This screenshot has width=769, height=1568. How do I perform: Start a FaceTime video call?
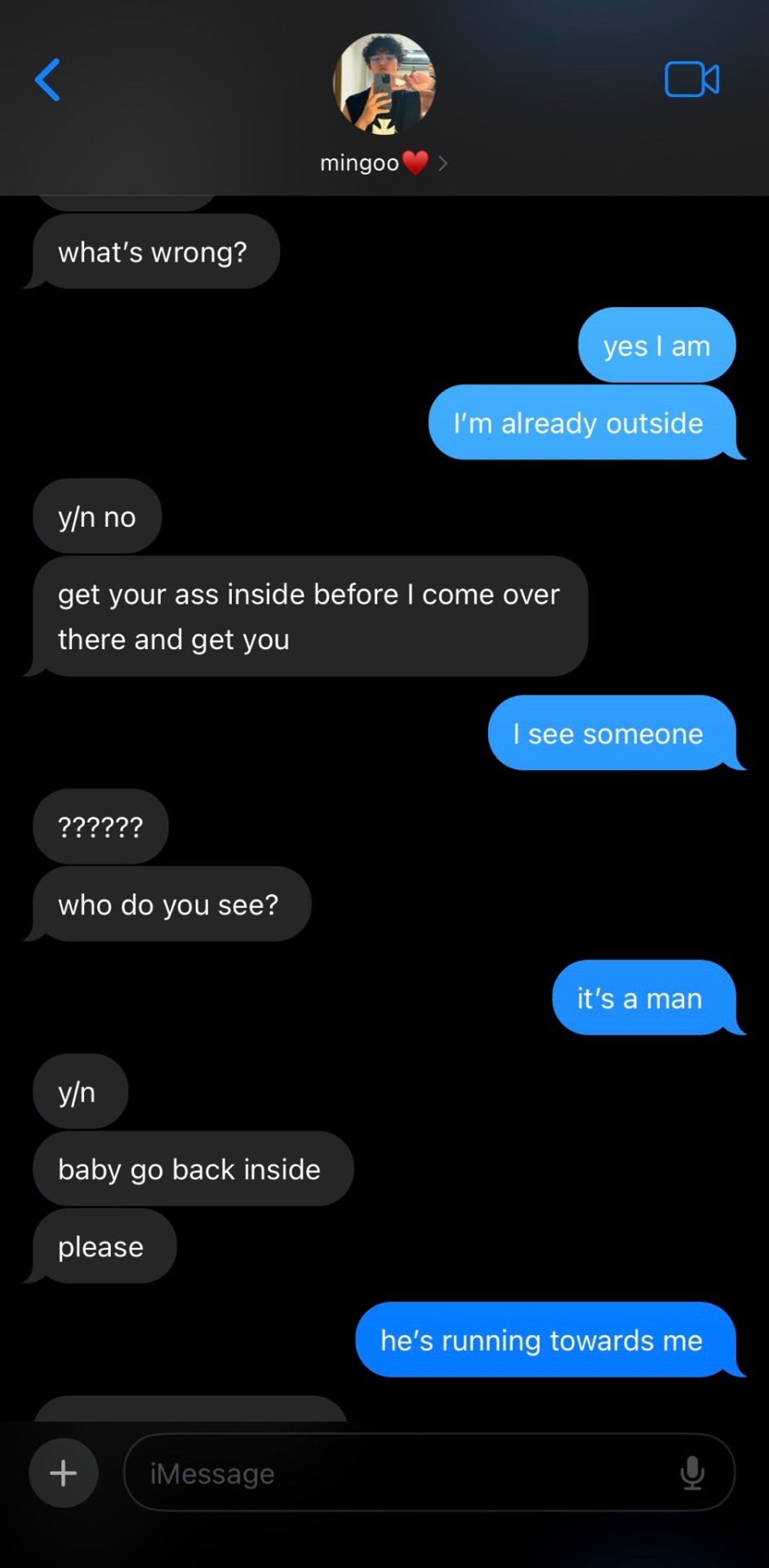pyautogui.click(x=691, y=80)
